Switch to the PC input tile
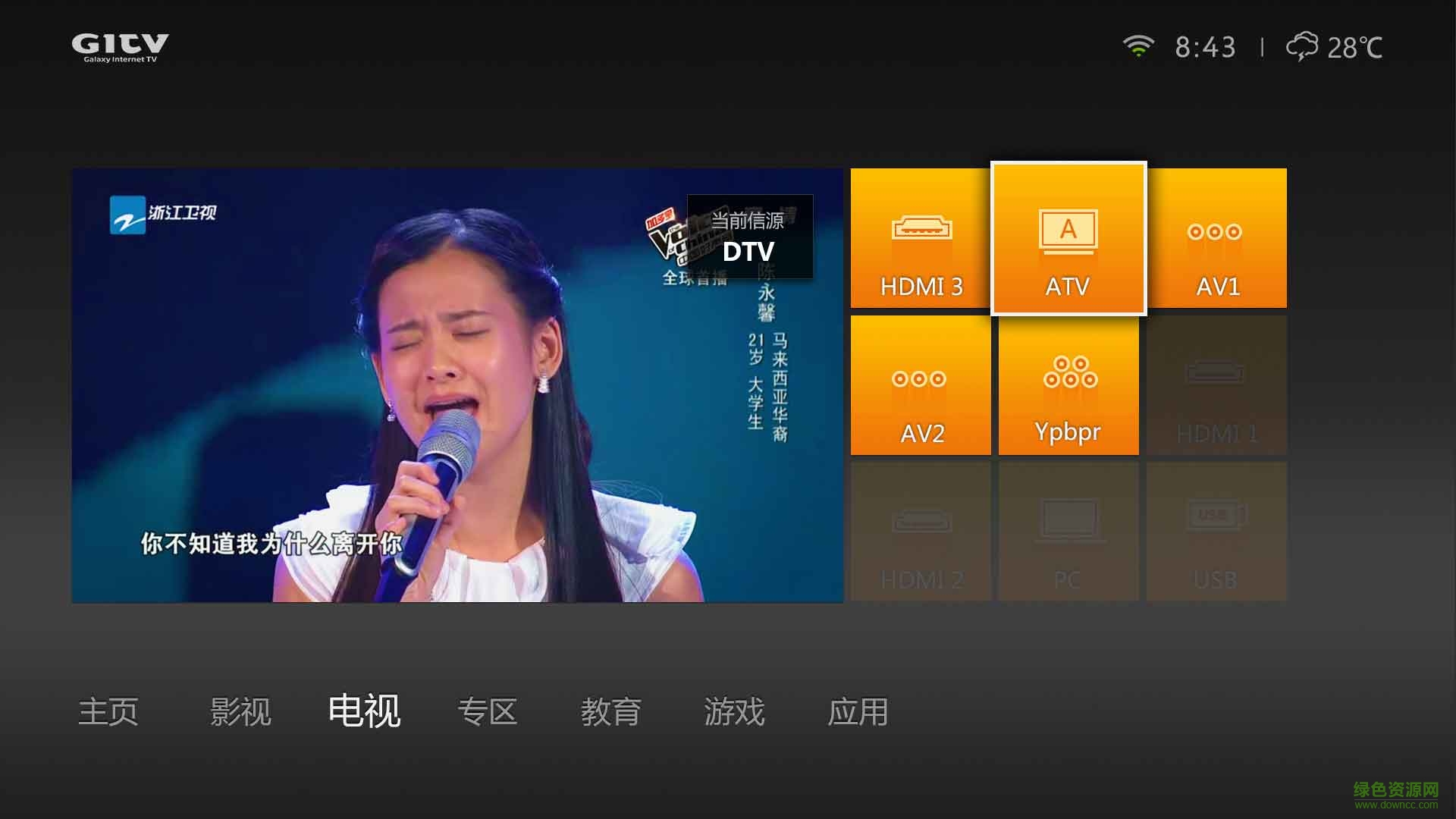Viewport: 1456px width, 819px height. (1068, 532)
